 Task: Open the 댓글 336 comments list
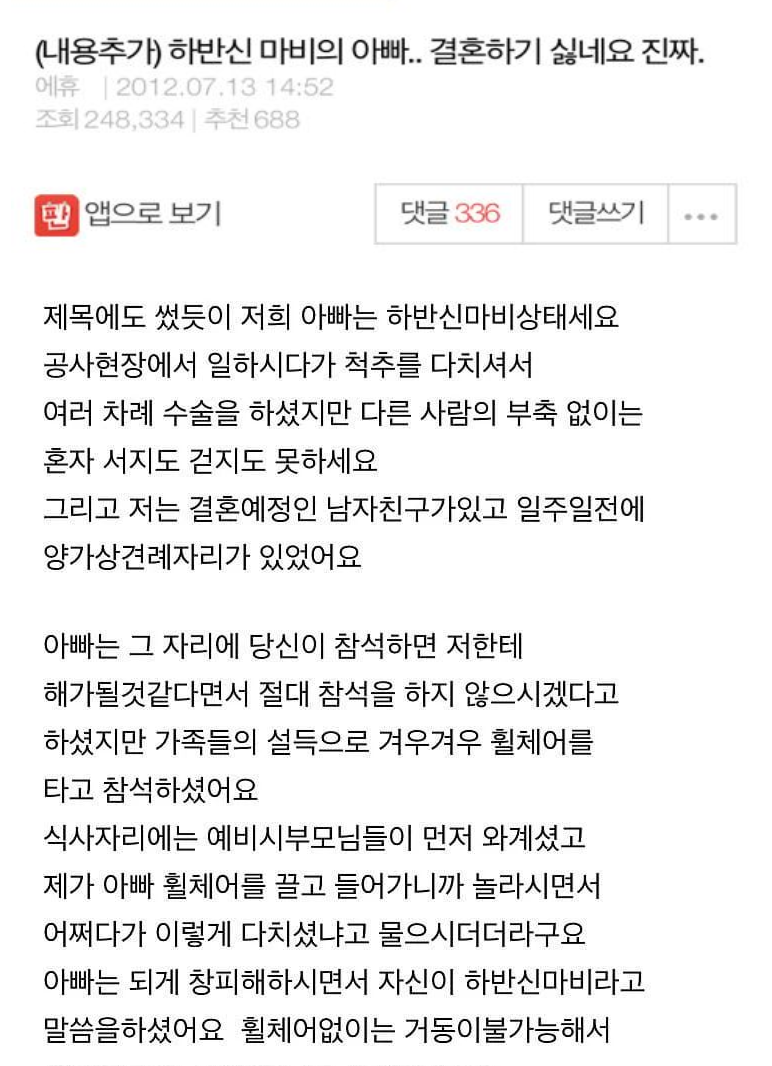(449, 214)
